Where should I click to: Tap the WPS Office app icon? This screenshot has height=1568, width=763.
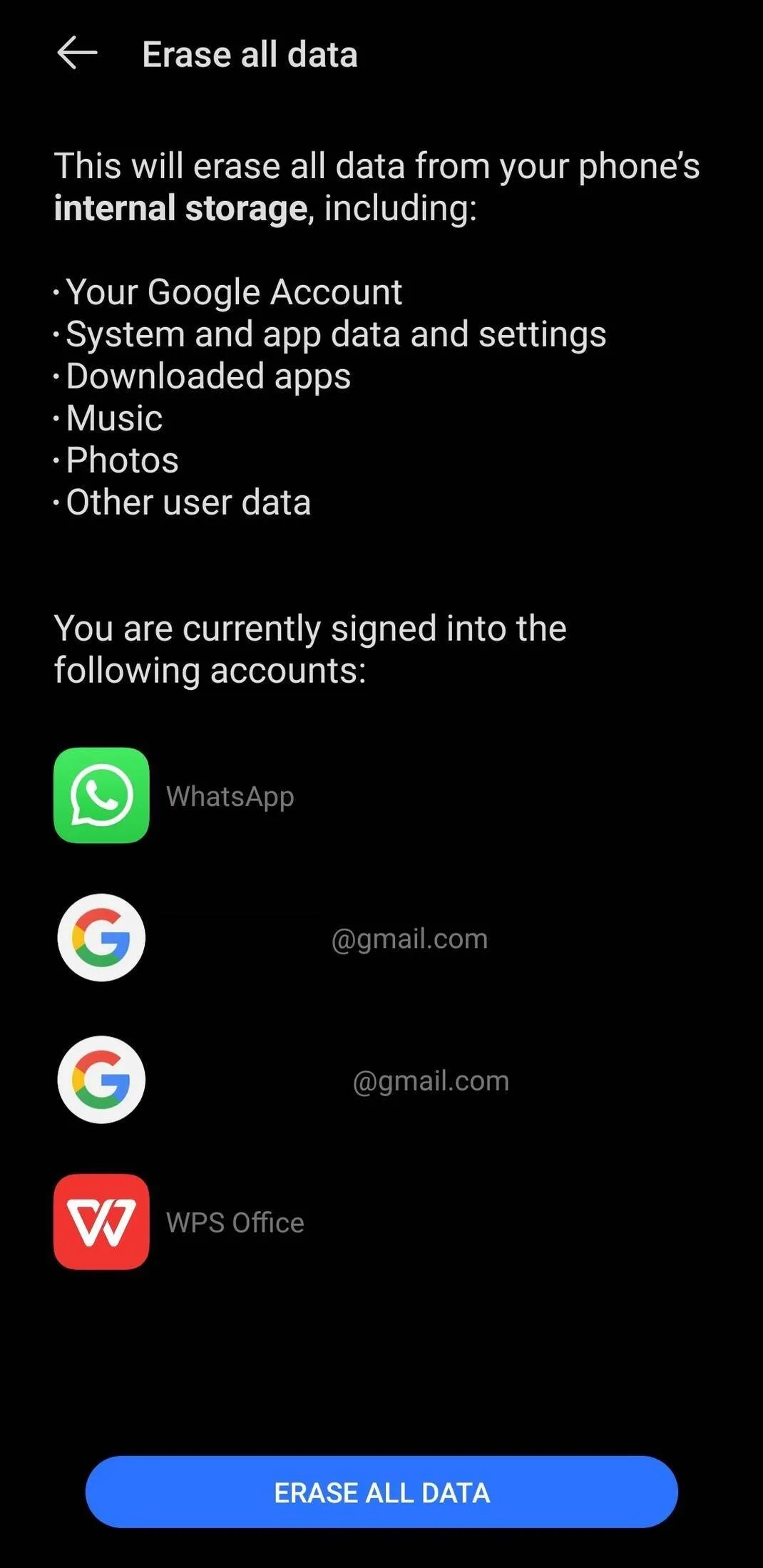[101, 1222]
